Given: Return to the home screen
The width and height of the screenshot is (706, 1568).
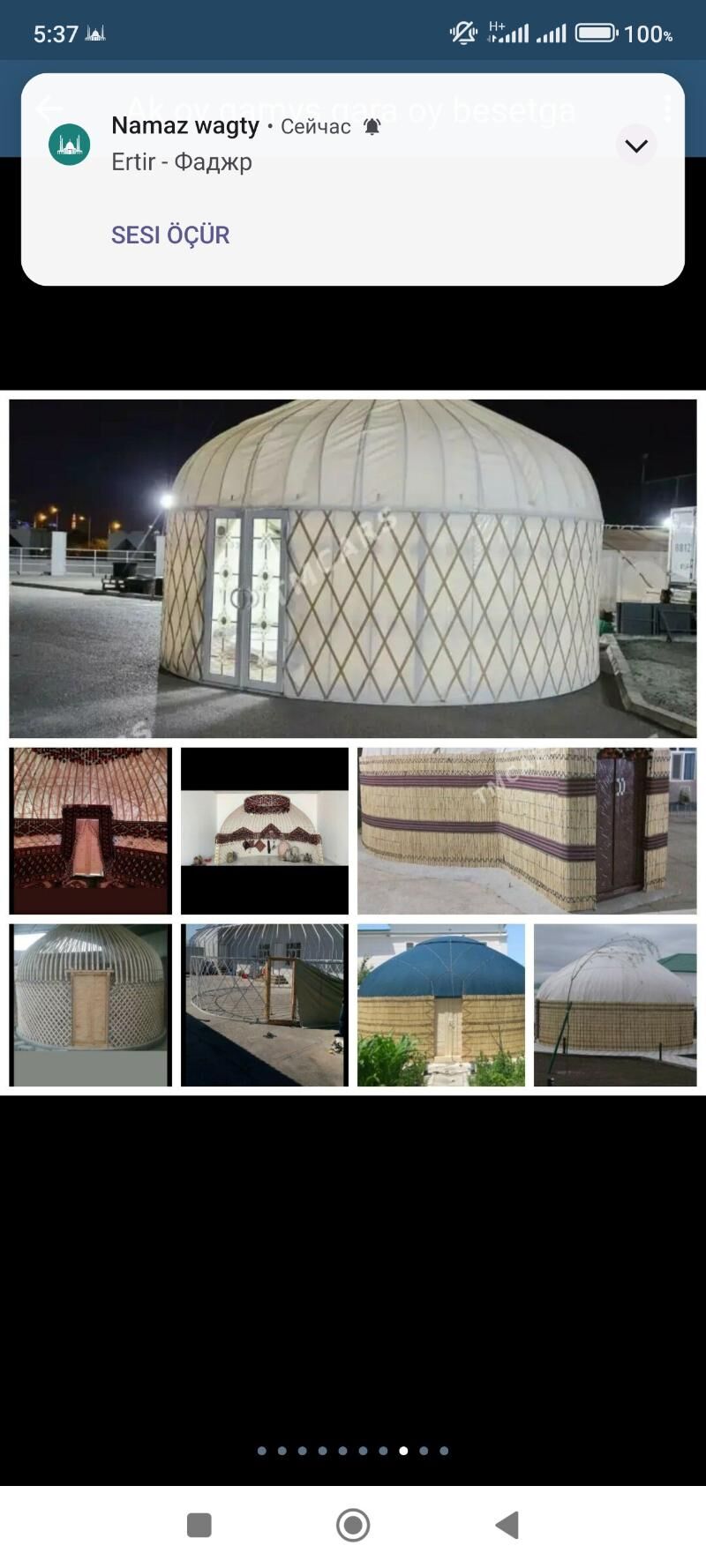Looking at the screenshot, I should tap(353, 1525).
